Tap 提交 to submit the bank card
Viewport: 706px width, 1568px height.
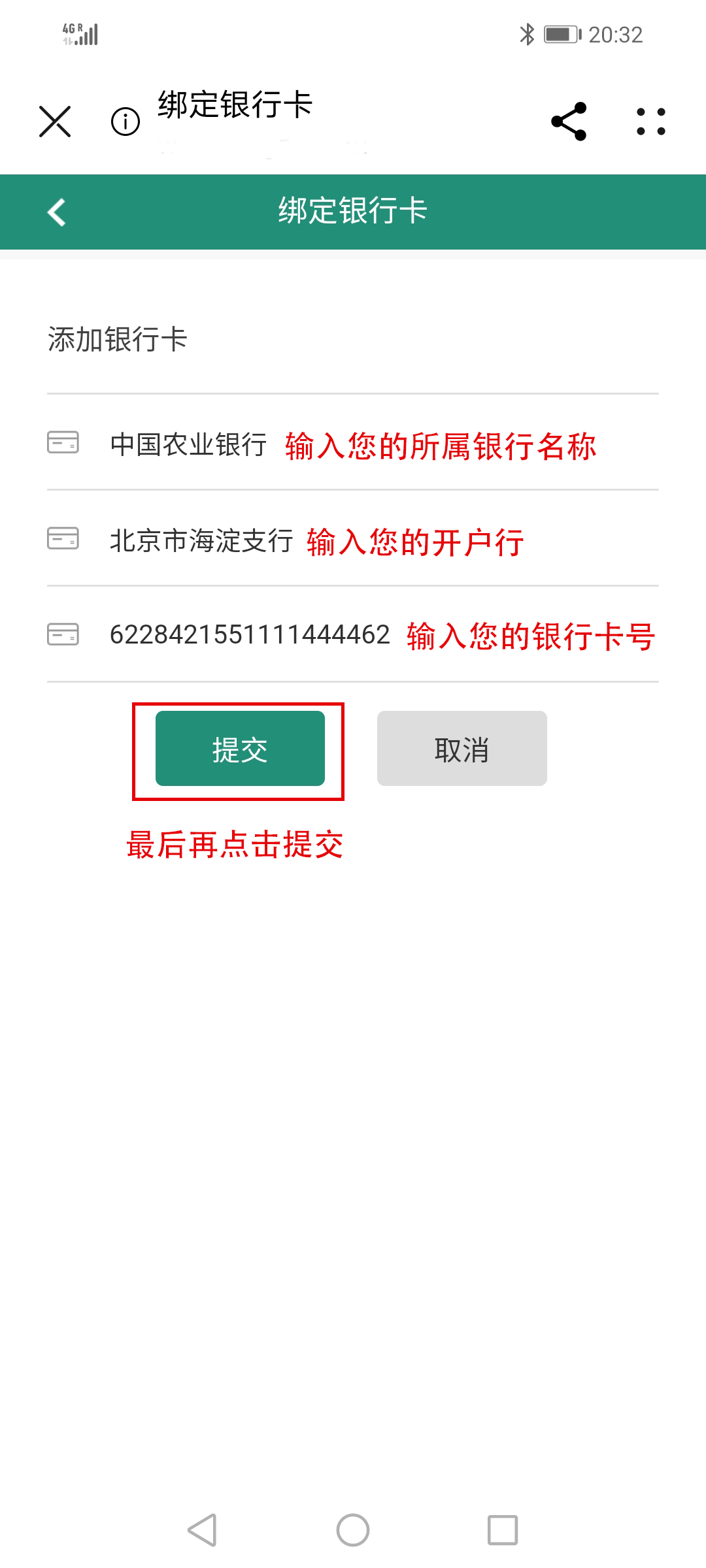pos(240,749)
